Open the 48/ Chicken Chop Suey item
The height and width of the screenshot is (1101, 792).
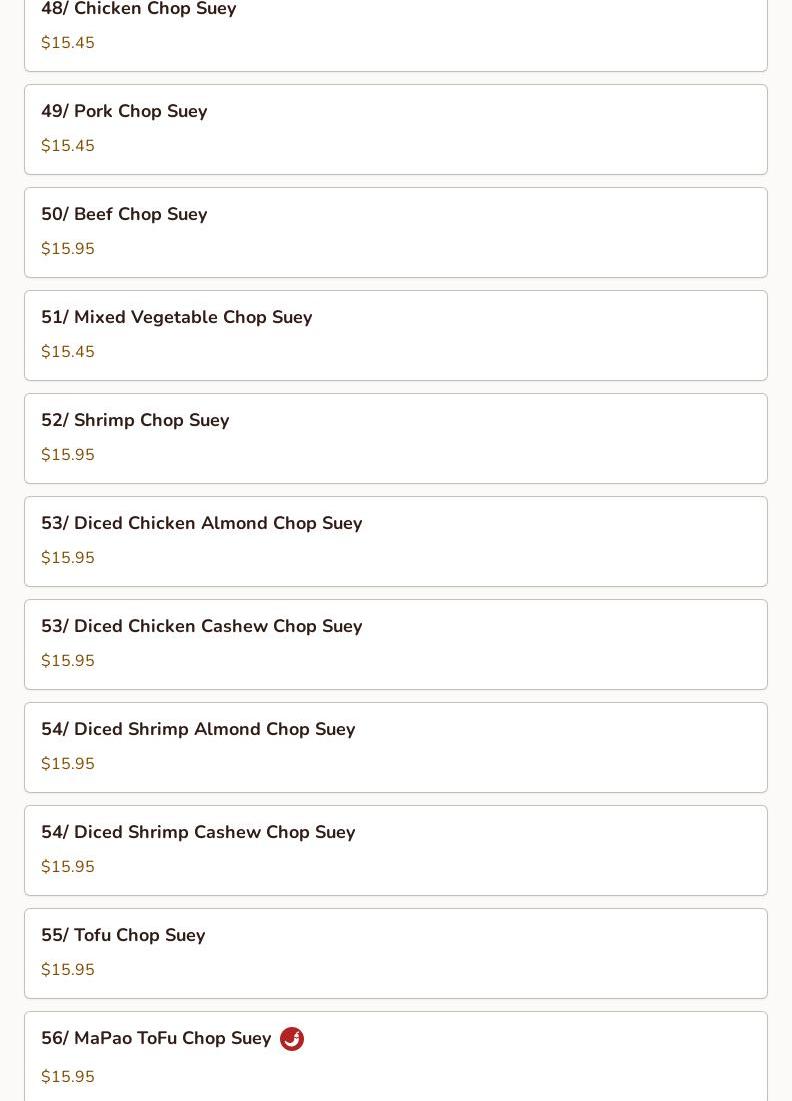coord(395,28)
